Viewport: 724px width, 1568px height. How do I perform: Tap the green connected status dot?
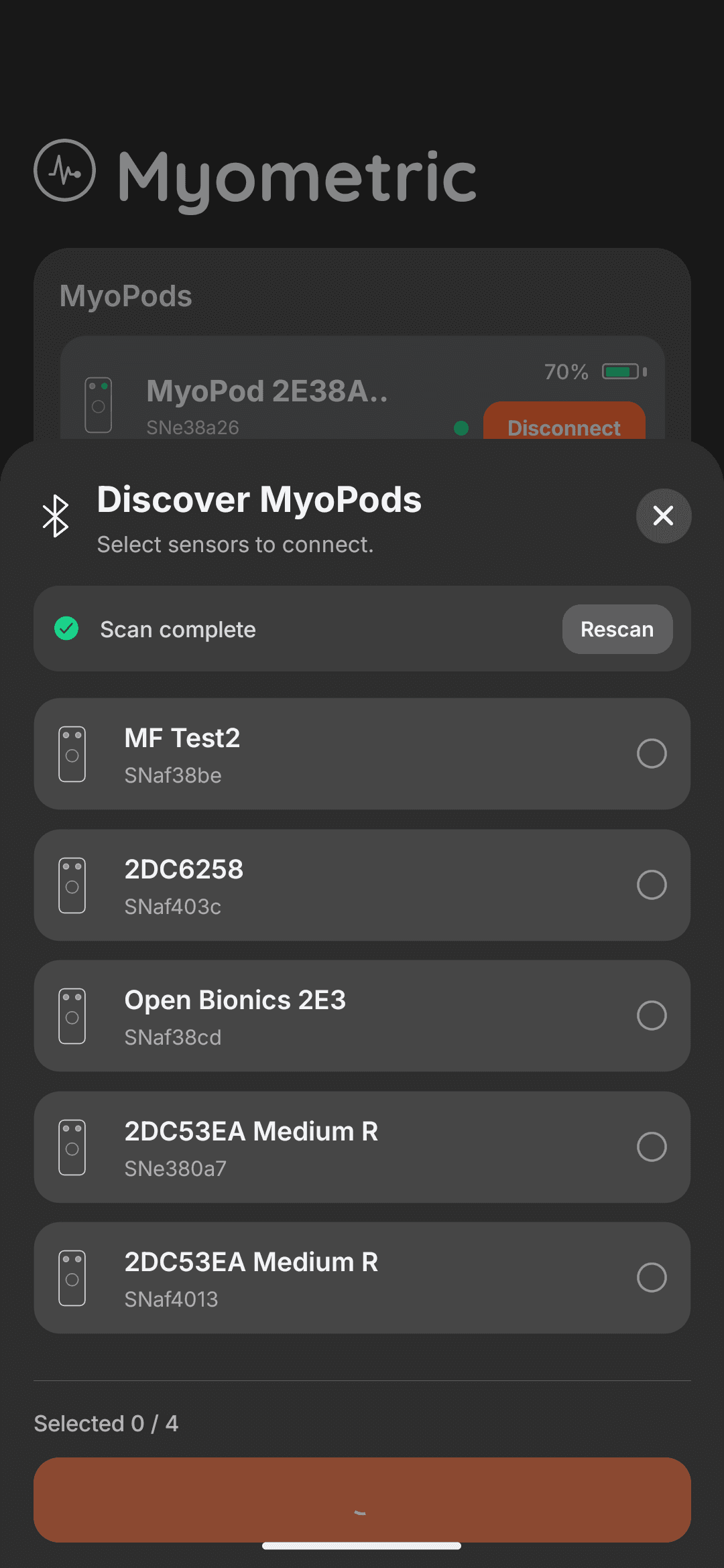click(x=461, y=429)
